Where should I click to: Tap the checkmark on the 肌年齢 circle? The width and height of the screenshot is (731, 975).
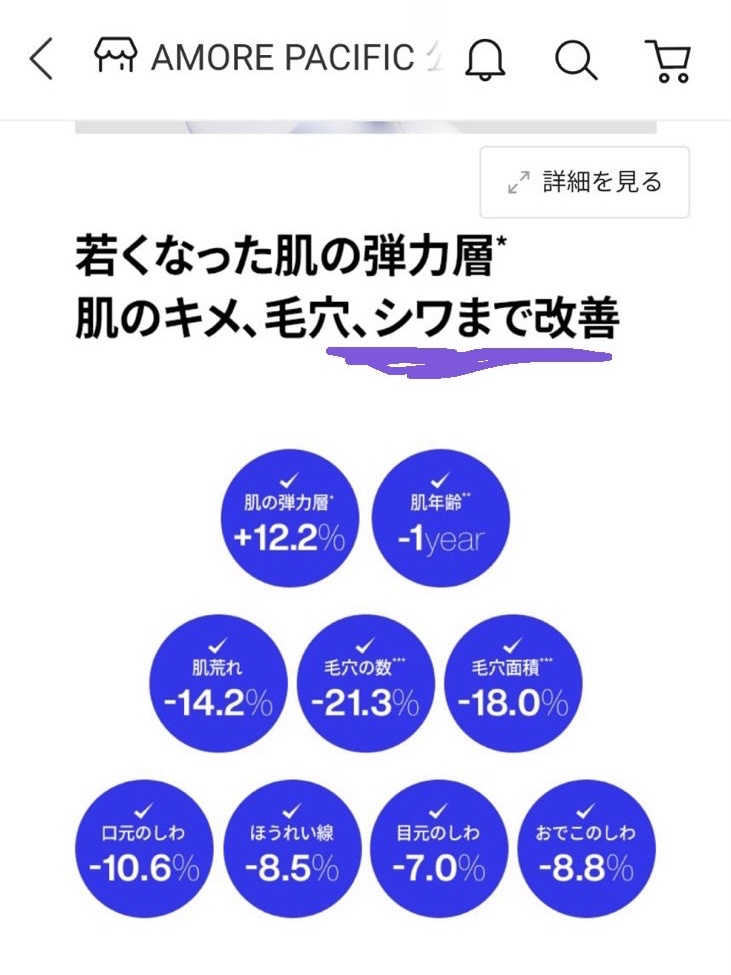coord(440,478)
